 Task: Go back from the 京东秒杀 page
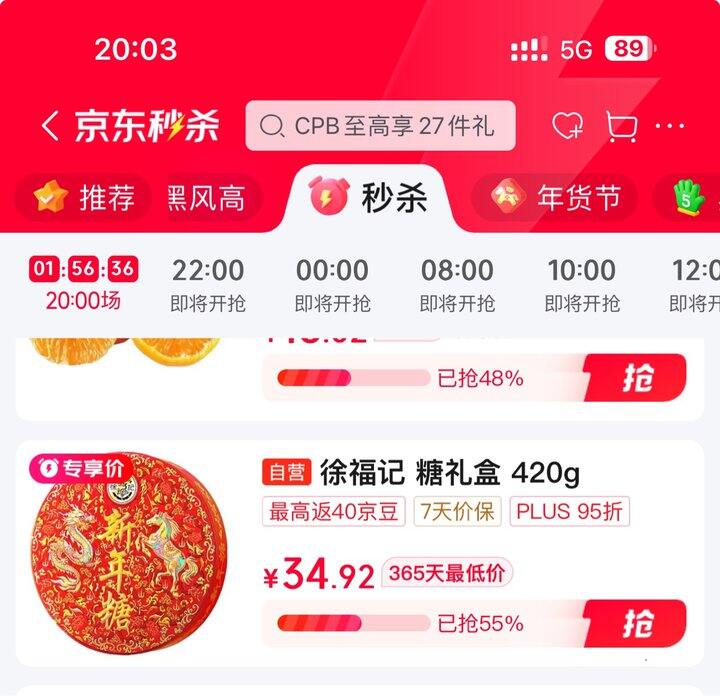[x=50, y=127]
